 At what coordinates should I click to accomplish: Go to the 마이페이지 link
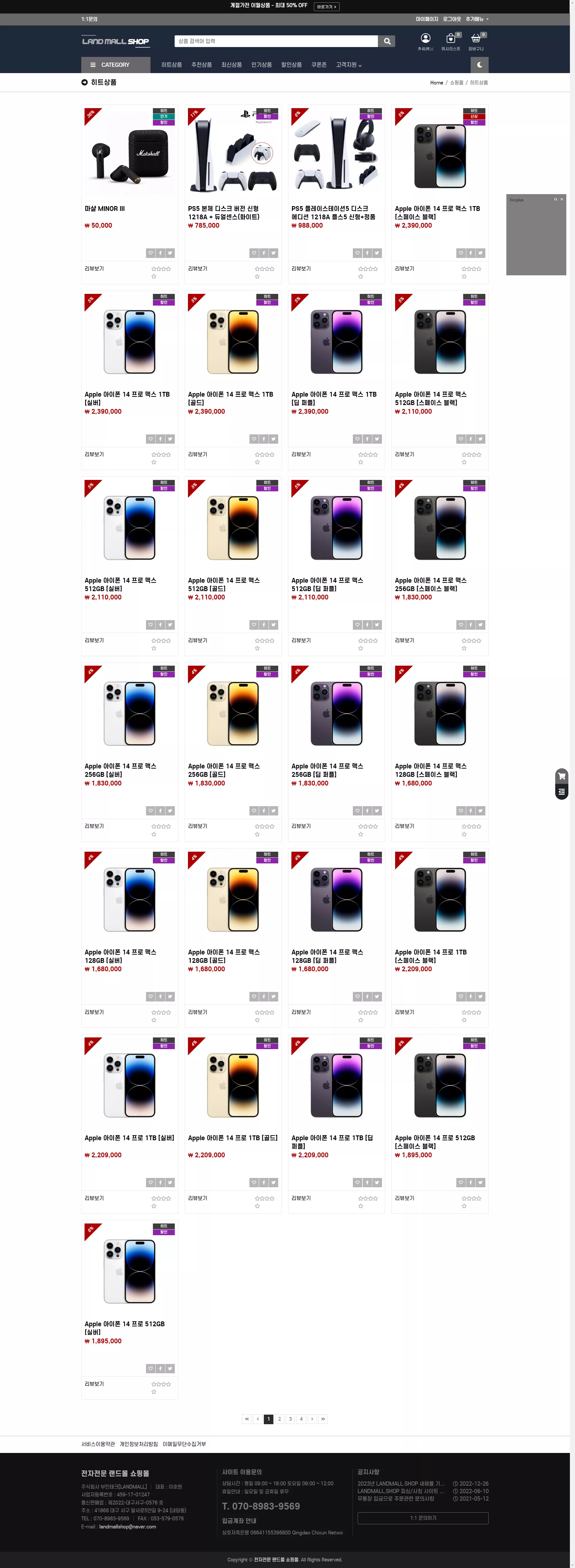pyautogui.click(x=426, y=19)
